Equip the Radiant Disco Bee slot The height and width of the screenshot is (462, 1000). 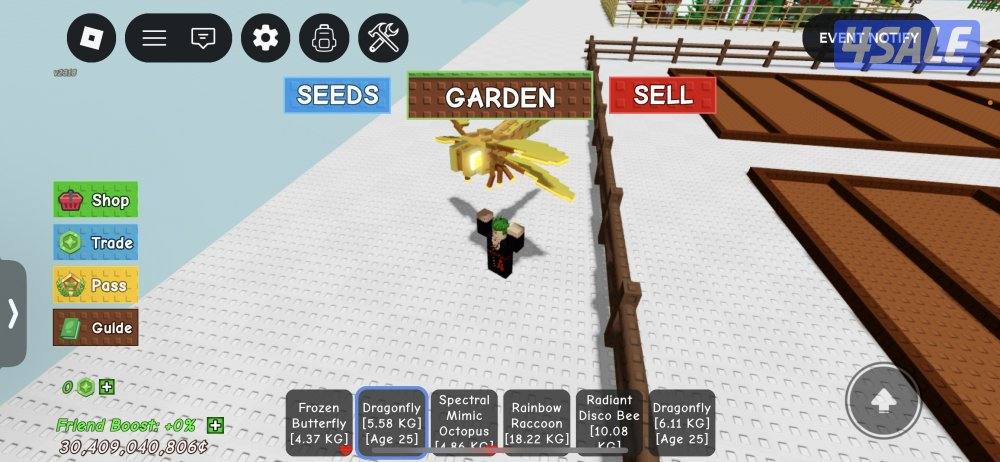[609, 423]
